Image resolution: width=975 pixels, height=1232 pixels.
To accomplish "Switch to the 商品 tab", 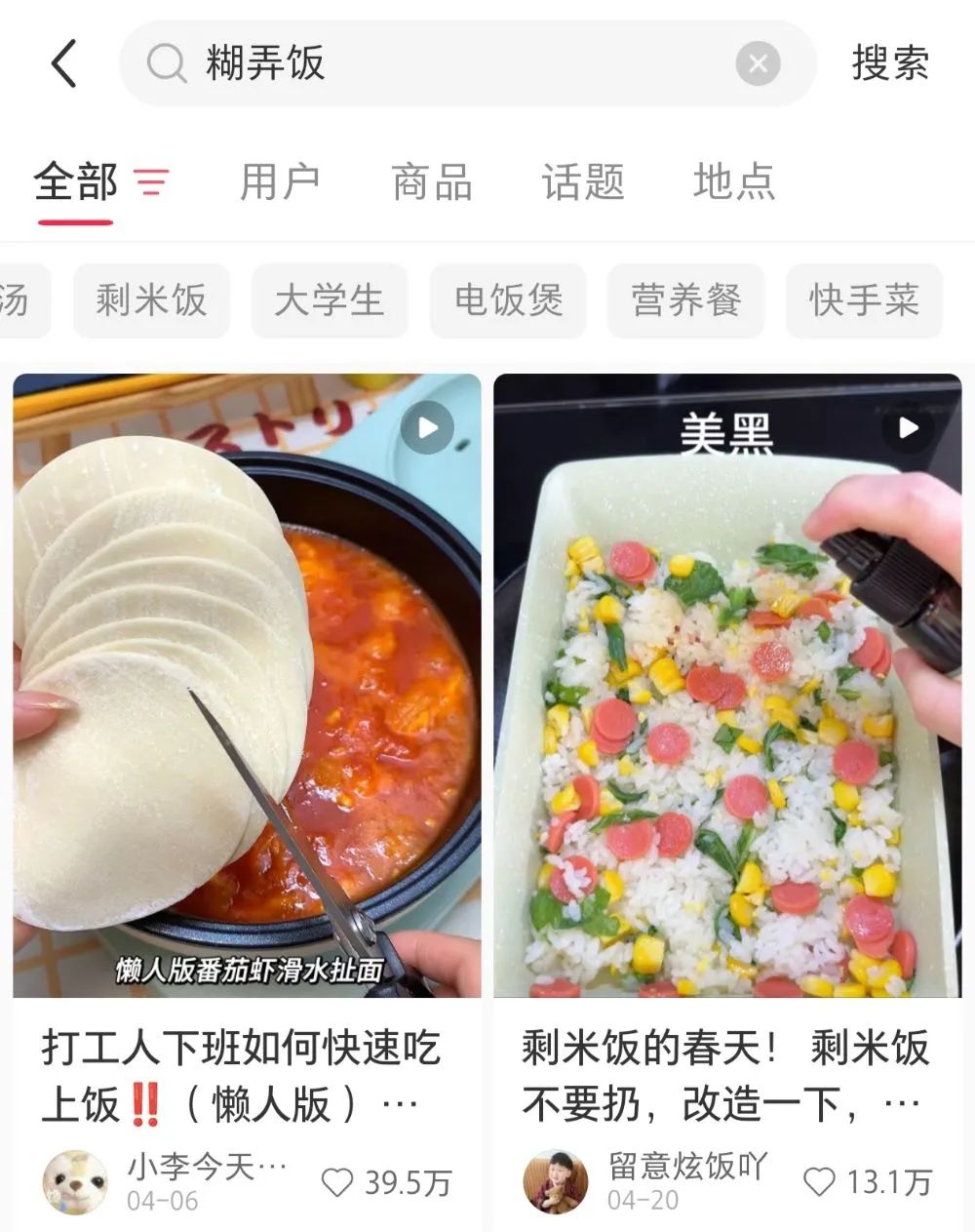I will [x=432, y=182].
